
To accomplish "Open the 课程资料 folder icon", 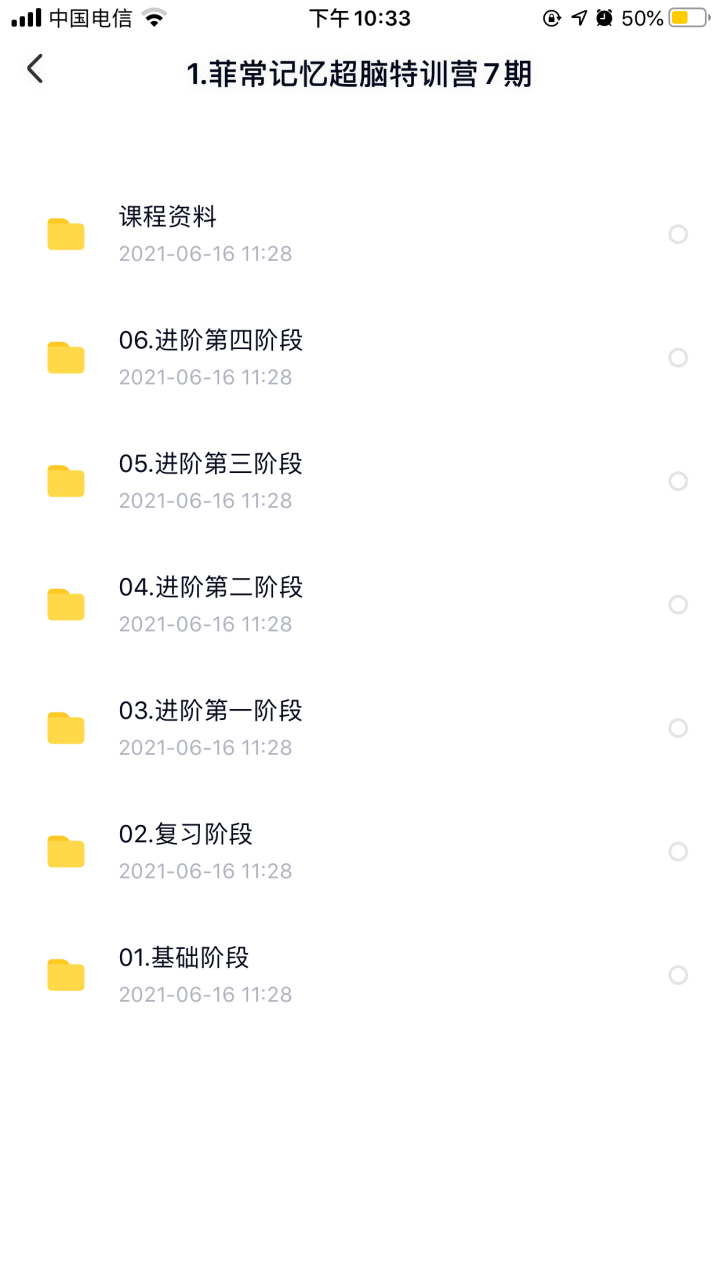I will click(65, 233).
